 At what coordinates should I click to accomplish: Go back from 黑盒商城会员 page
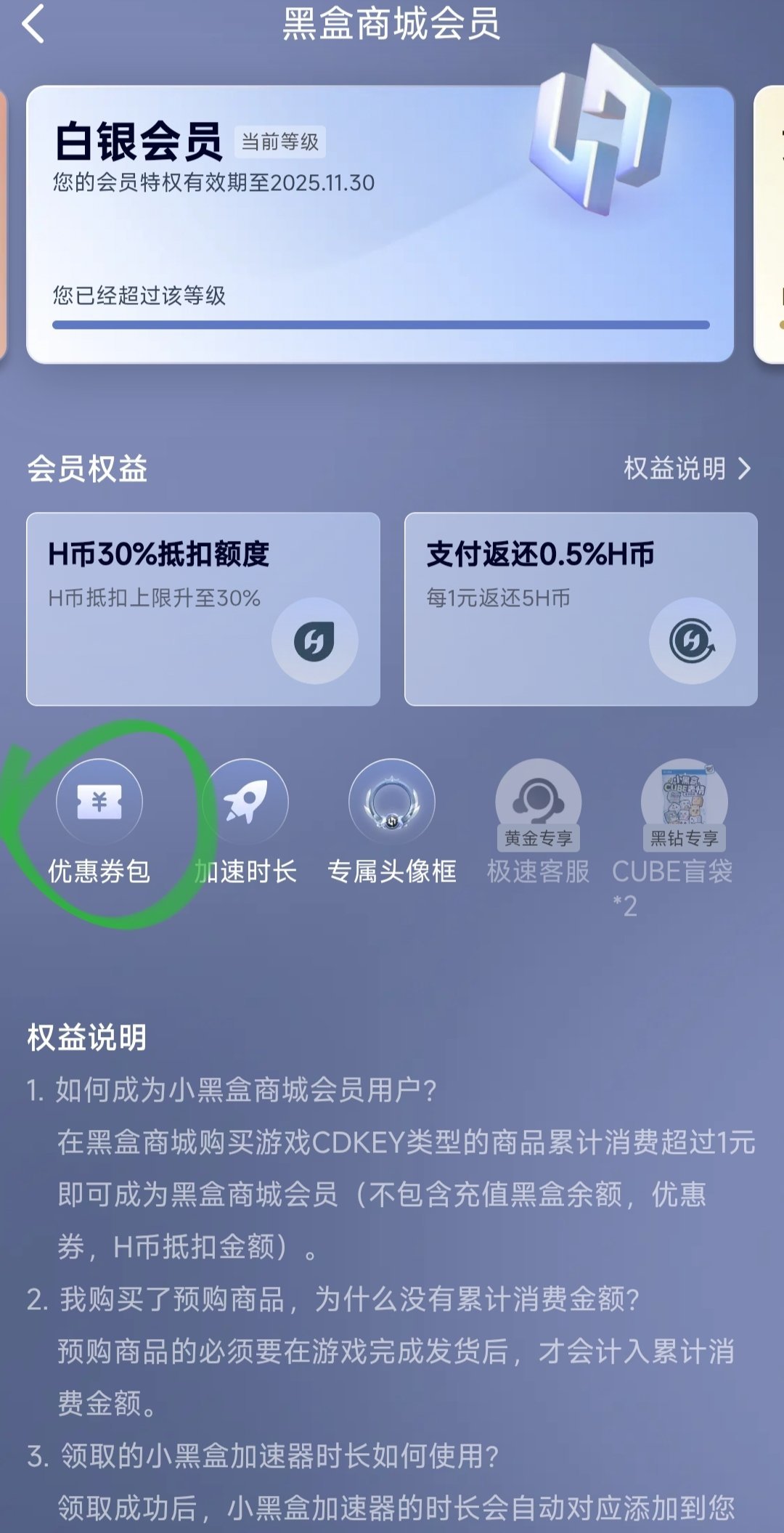click(x=33, y=24)
